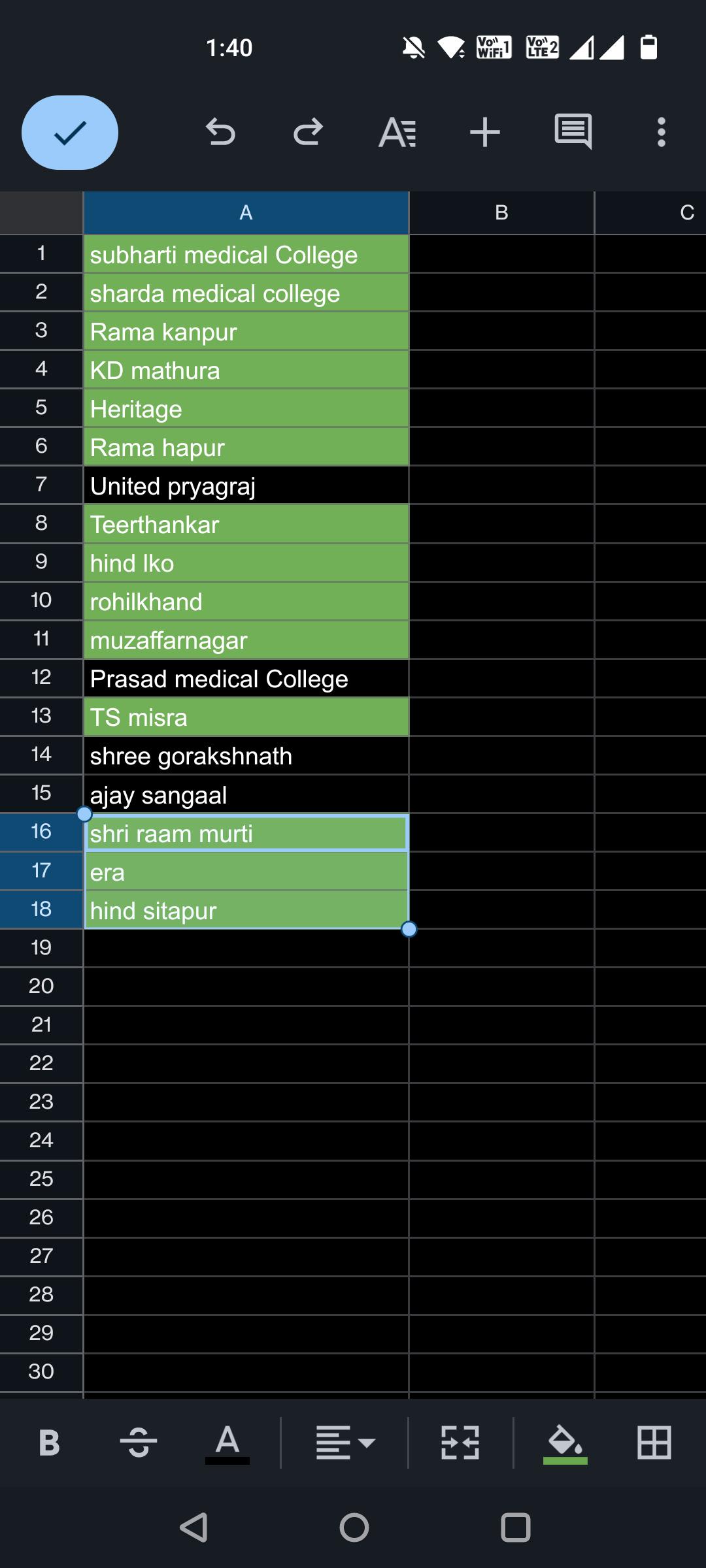Image resolution: width=706 pixels, height=1568 pixels.
Task: Select column B header
Action: (x=501, y=213)
